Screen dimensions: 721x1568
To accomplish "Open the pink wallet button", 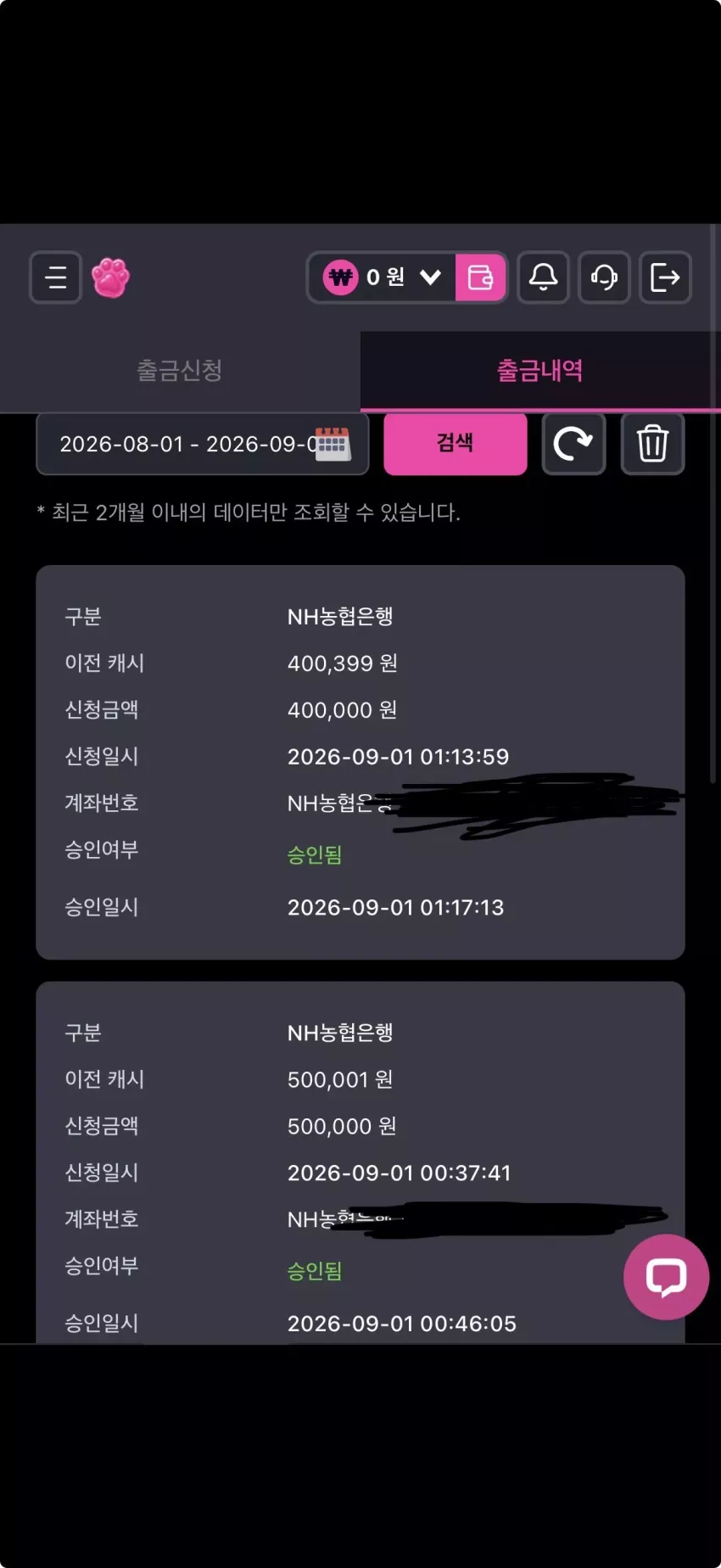I will (x=481, y=277).
